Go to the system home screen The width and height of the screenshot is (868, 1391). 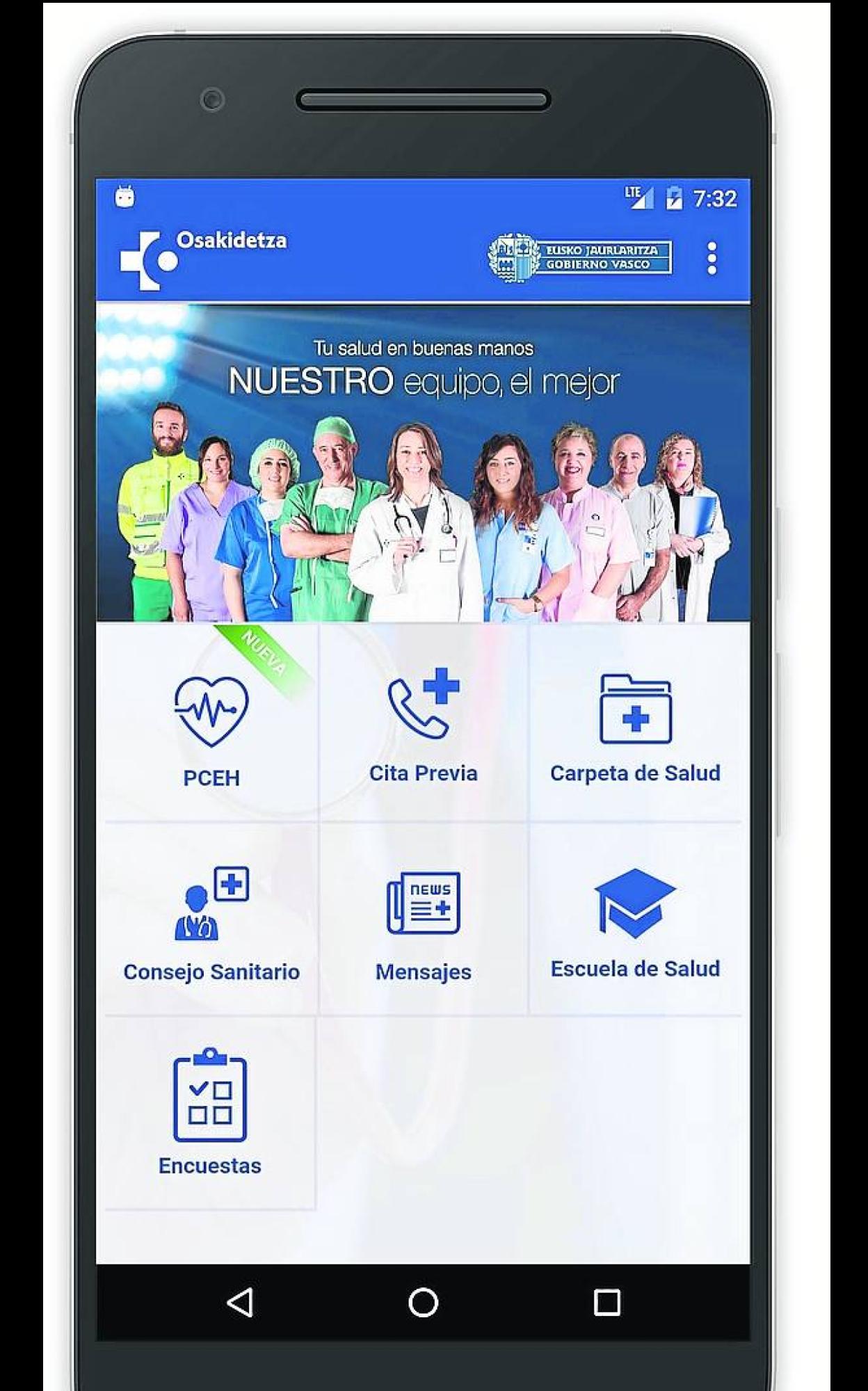(x=423, y=1302)
